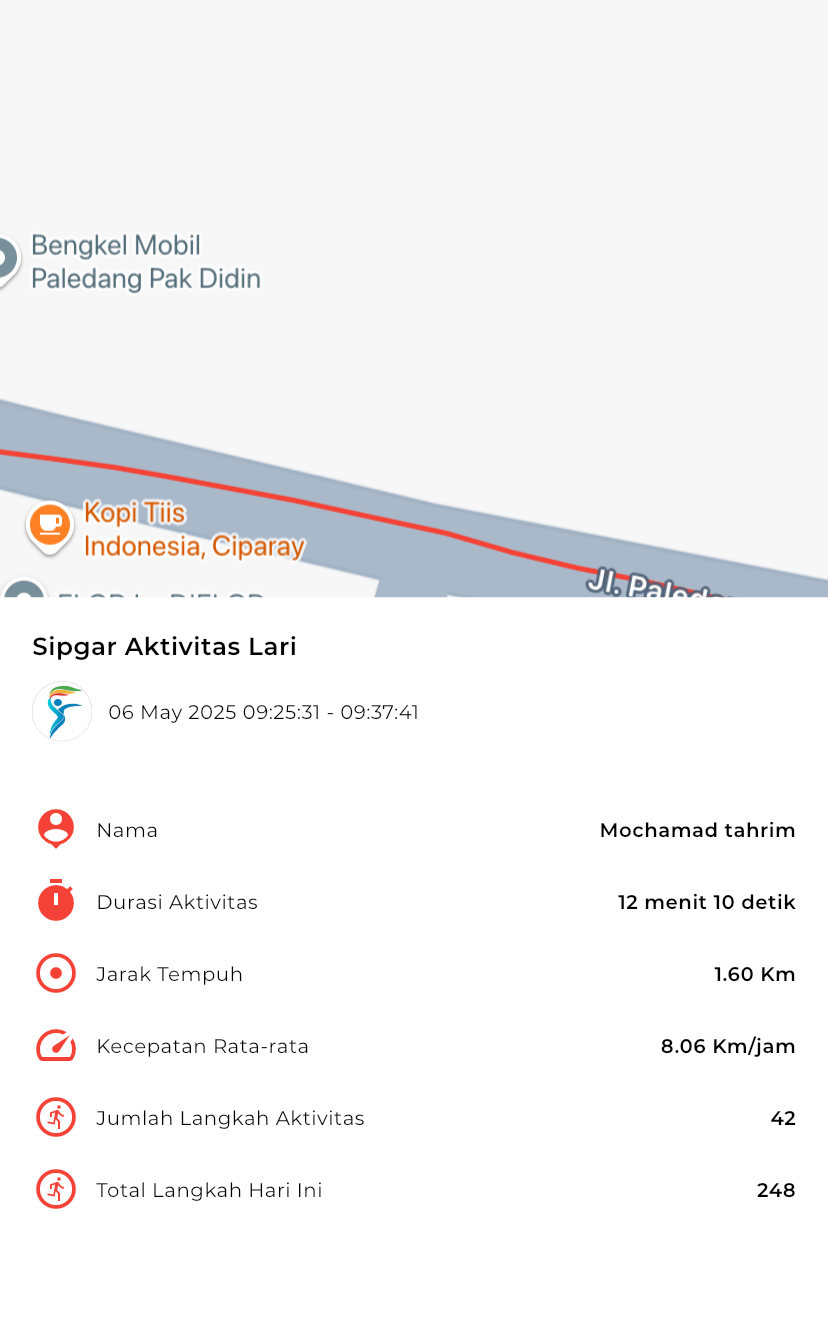Open the Bengkel Mobil Paledang Pak Didin place label
Viewport: 828px width, 1328px height.
coord(146,262)
